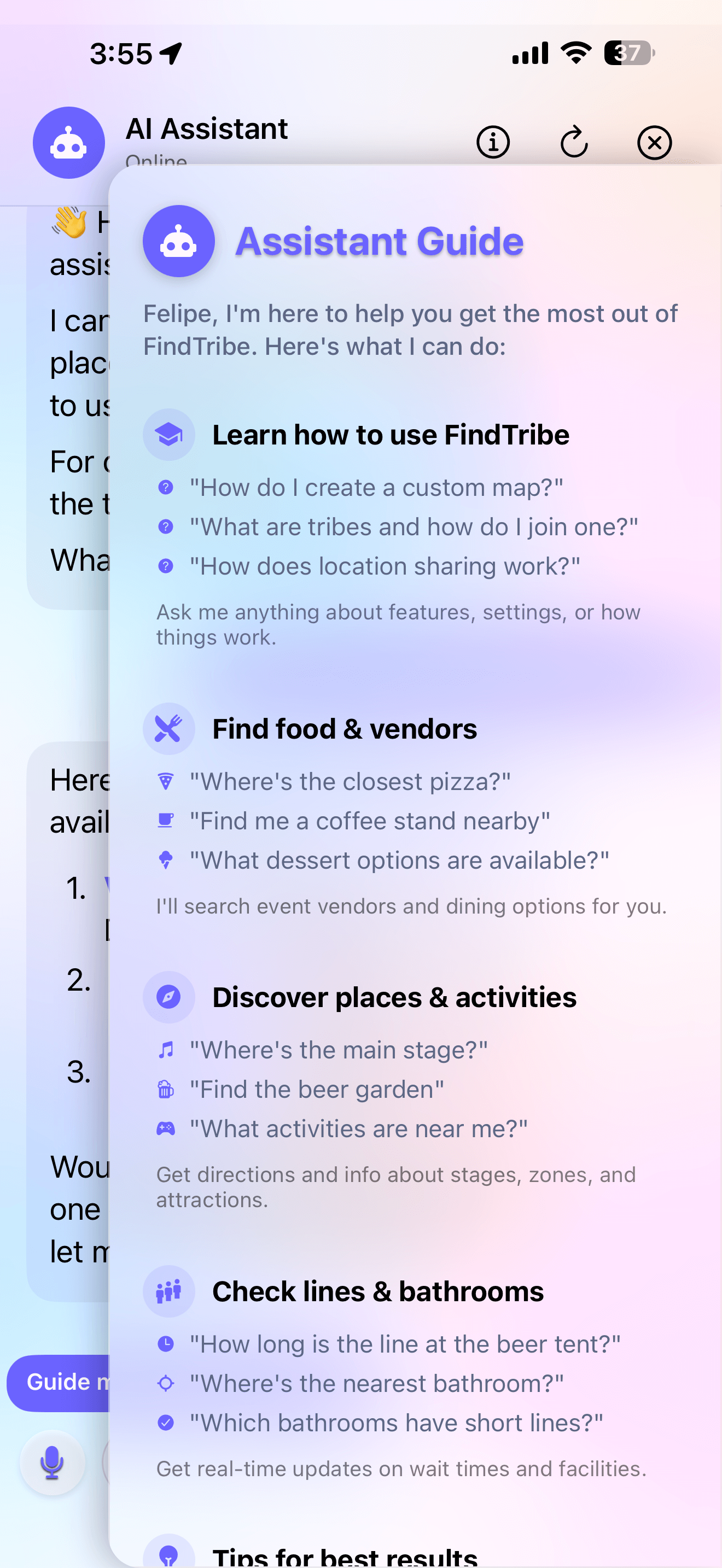Tap the music note main stage icon

click(166, 1049)
